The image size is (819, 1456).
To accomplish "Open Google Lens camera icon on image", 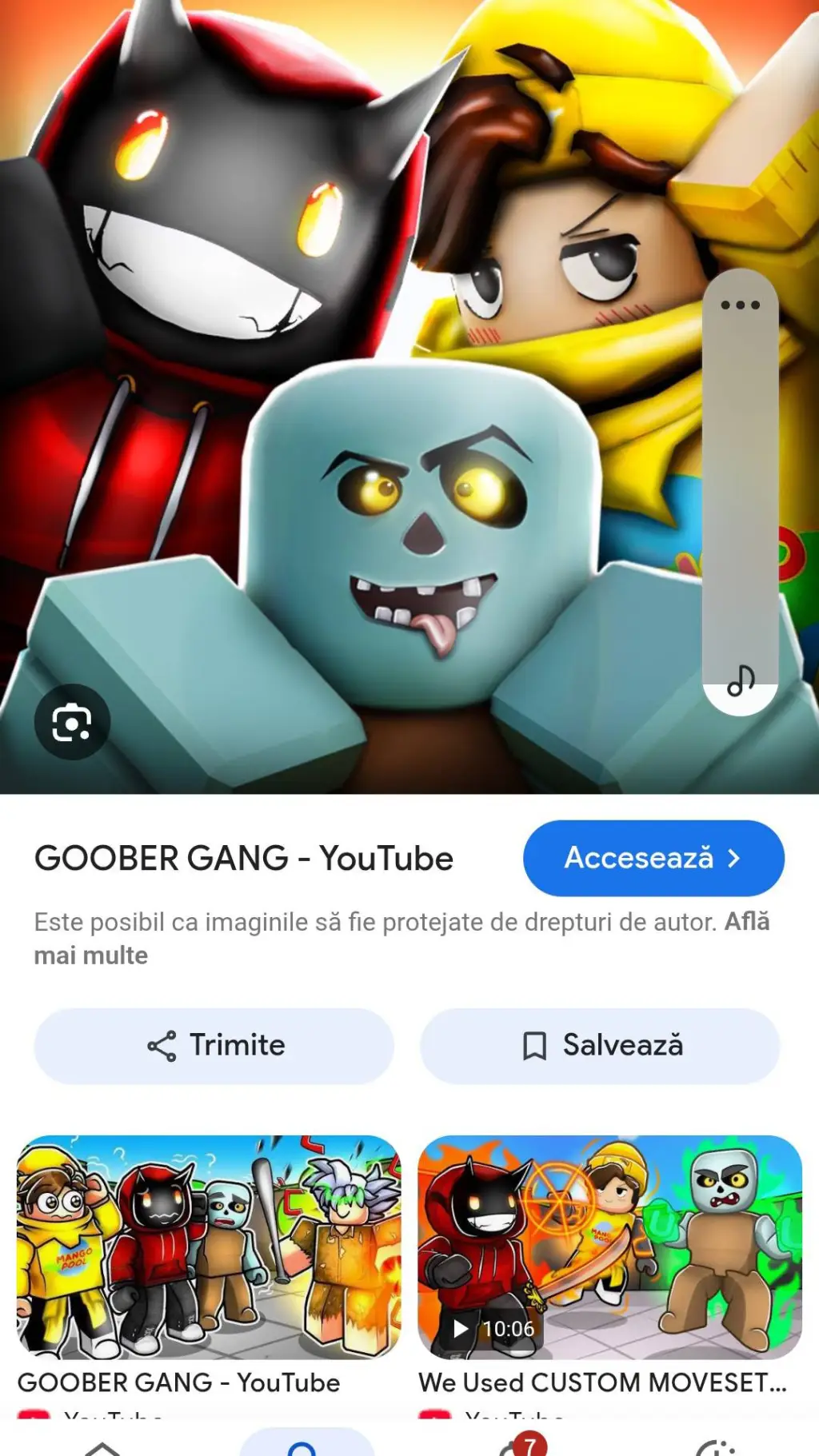I will [73, 720].
